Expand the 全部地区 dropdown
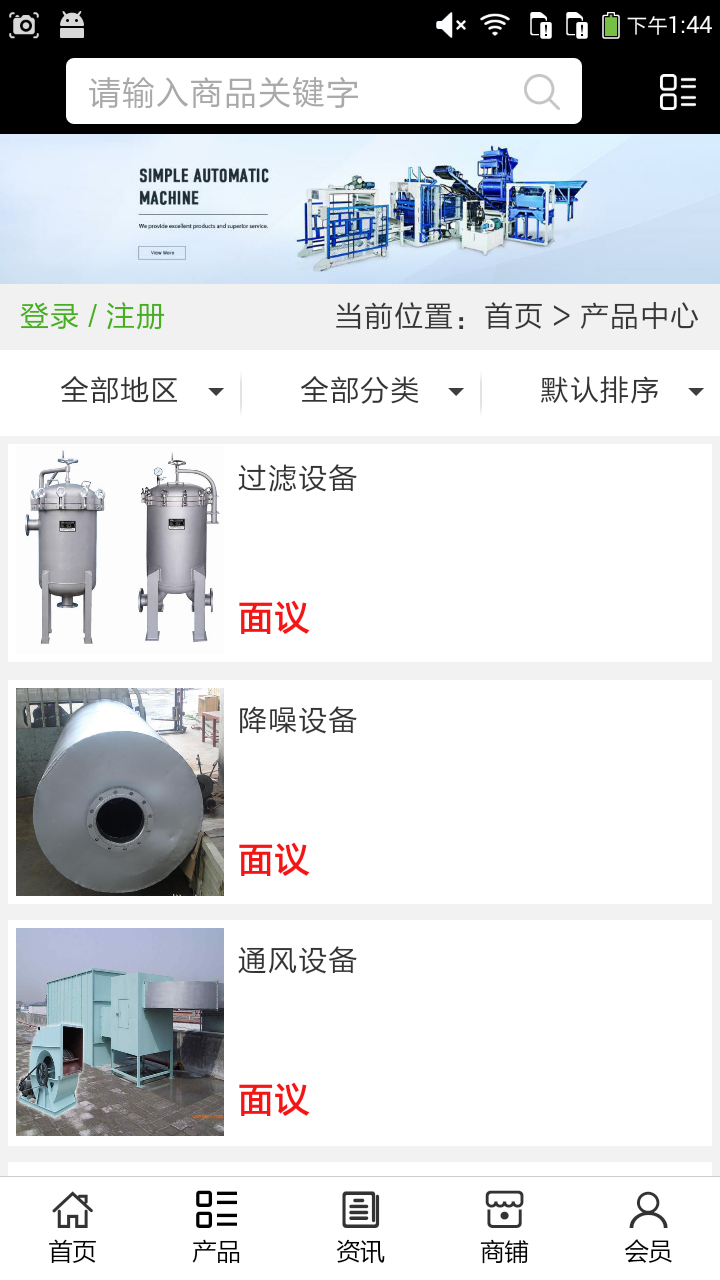The width and height of the screenshot is (720, 1280). 140,391
